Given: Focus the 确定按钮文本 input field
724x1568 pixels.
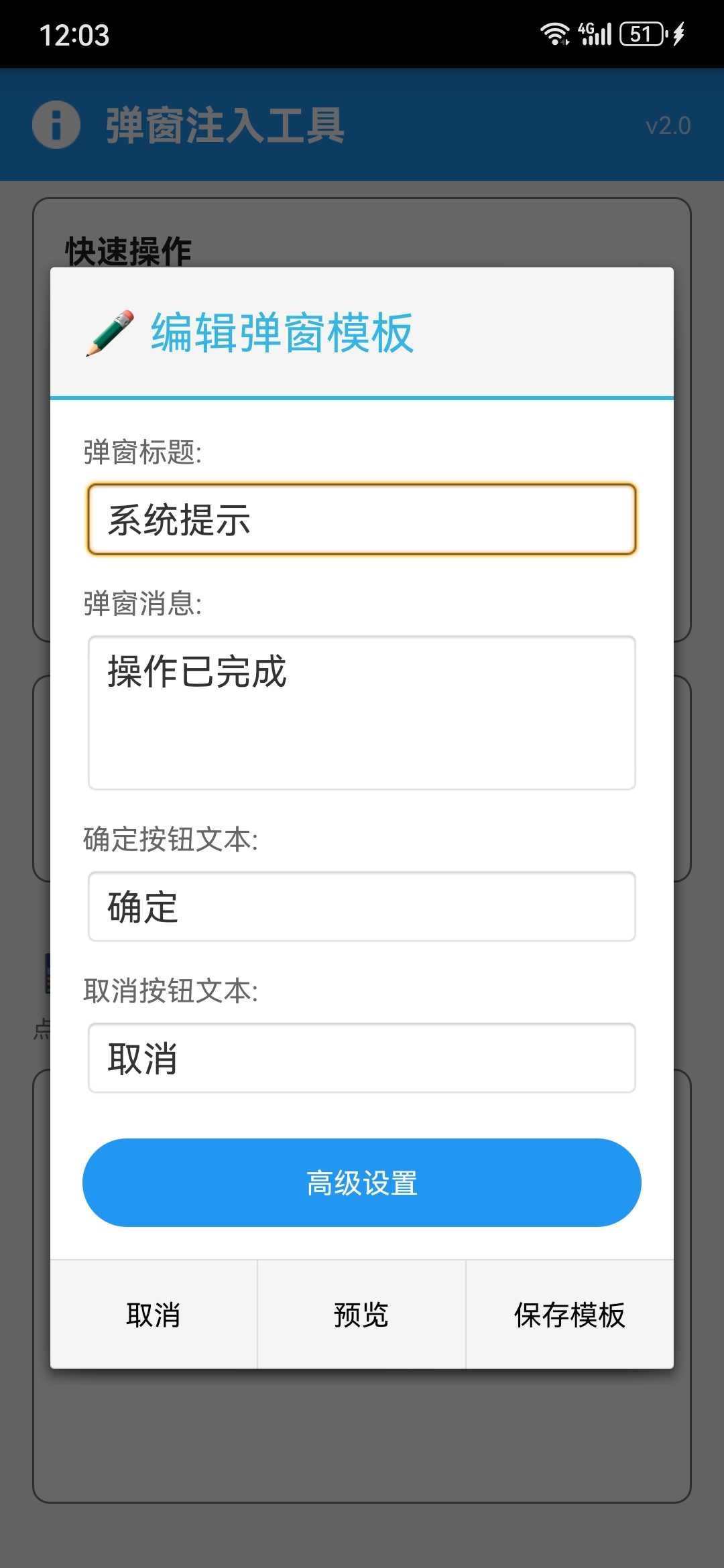Looking at the screenshot, I should 362,907.
